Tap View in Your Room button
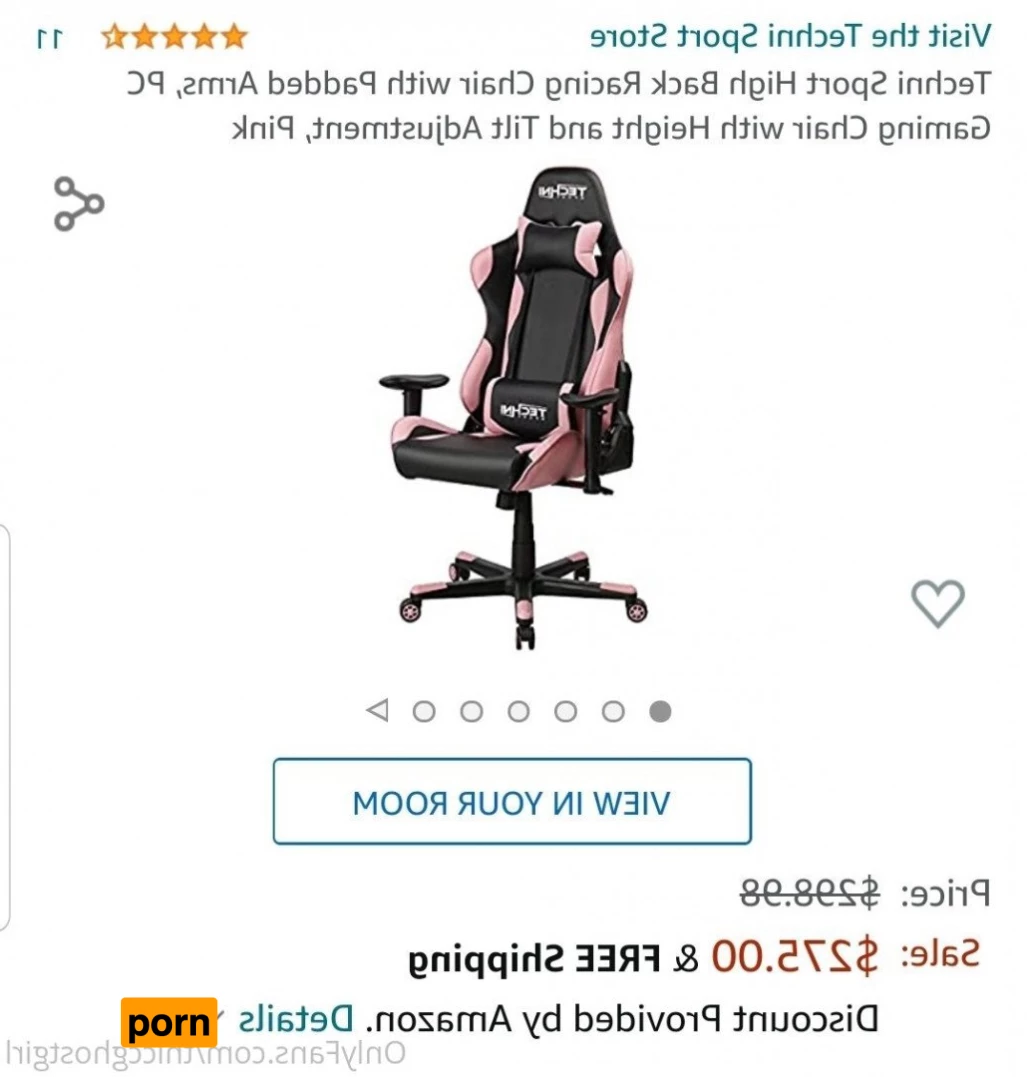Screen dimensions: 1027x1077 512,802
